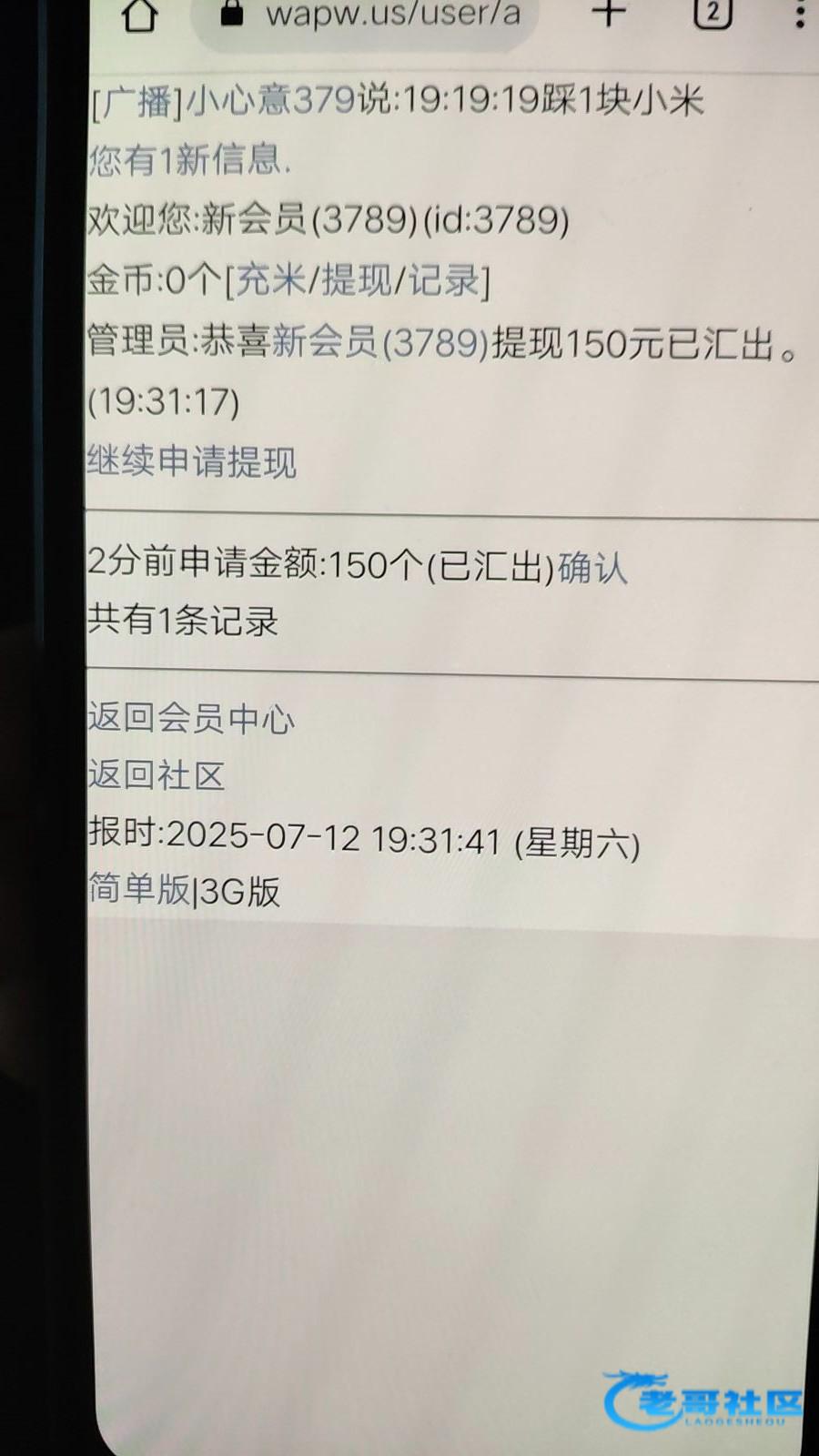The image size is (819, 1456).
Task: Go to 返回社区
Action: click(157, 776)
